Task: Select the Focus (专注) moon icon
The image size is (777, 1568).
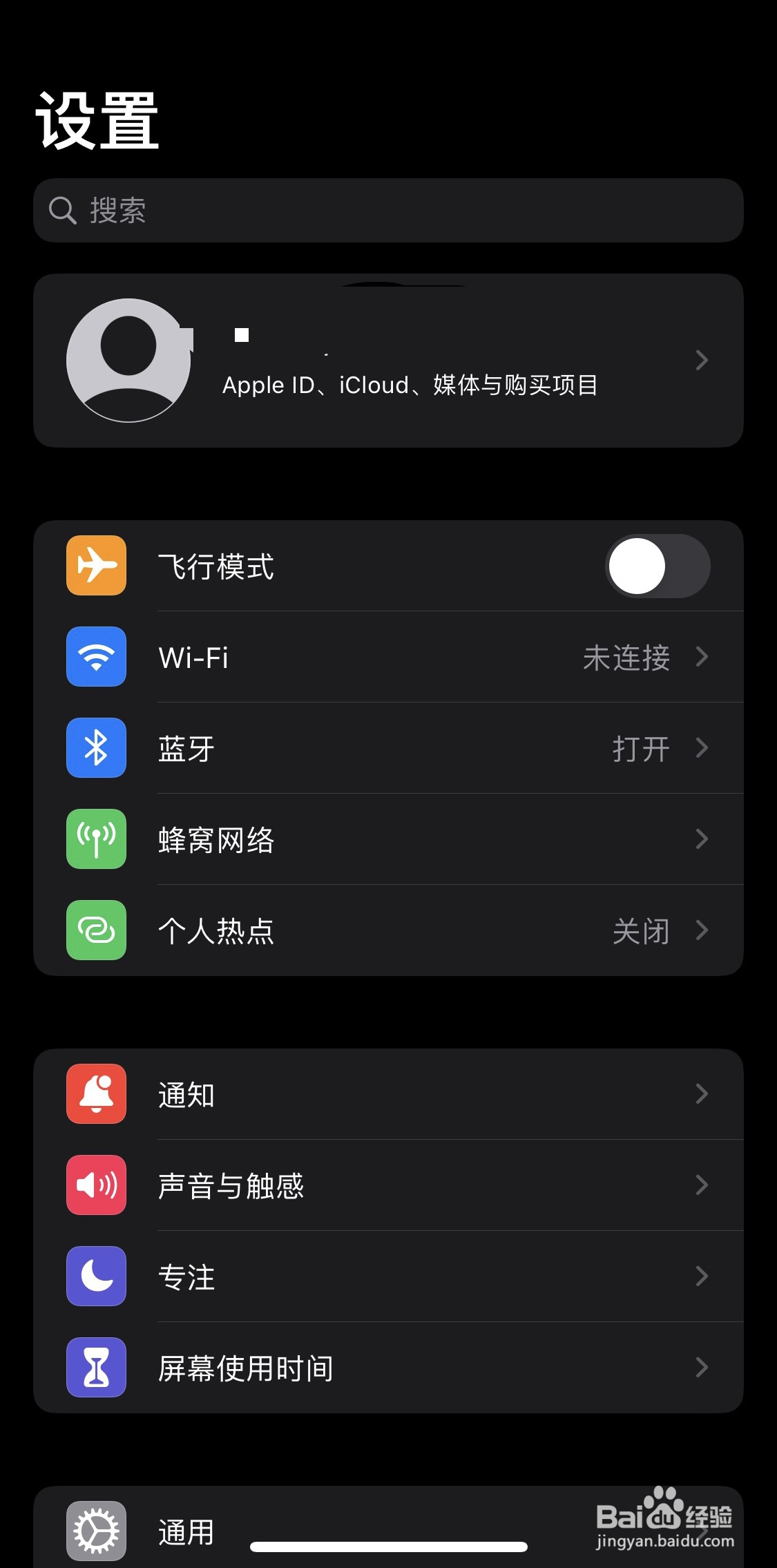Action: (95, 1277)
